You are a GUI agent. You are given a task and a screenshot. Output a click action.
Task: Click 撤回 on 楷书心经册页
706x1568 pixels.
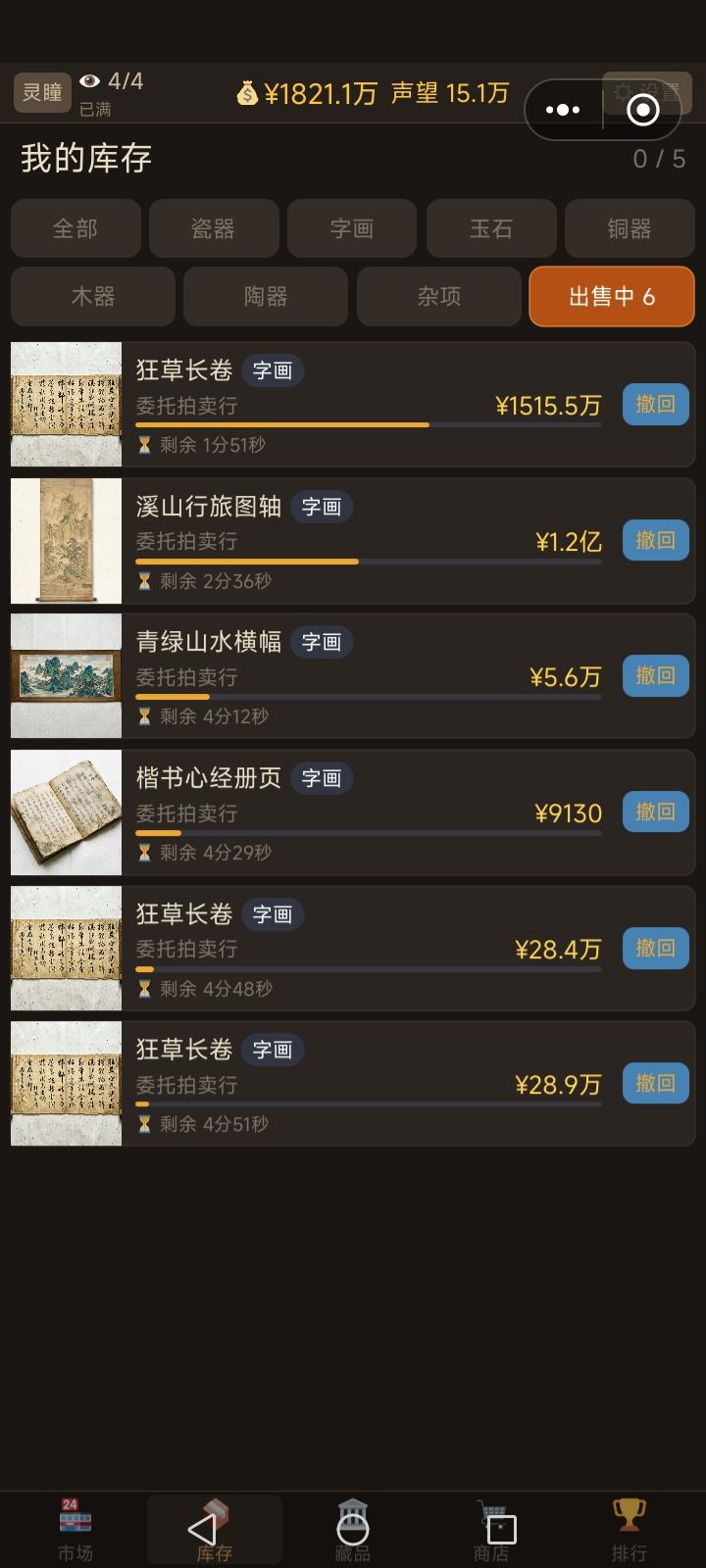tap(655, 811)
